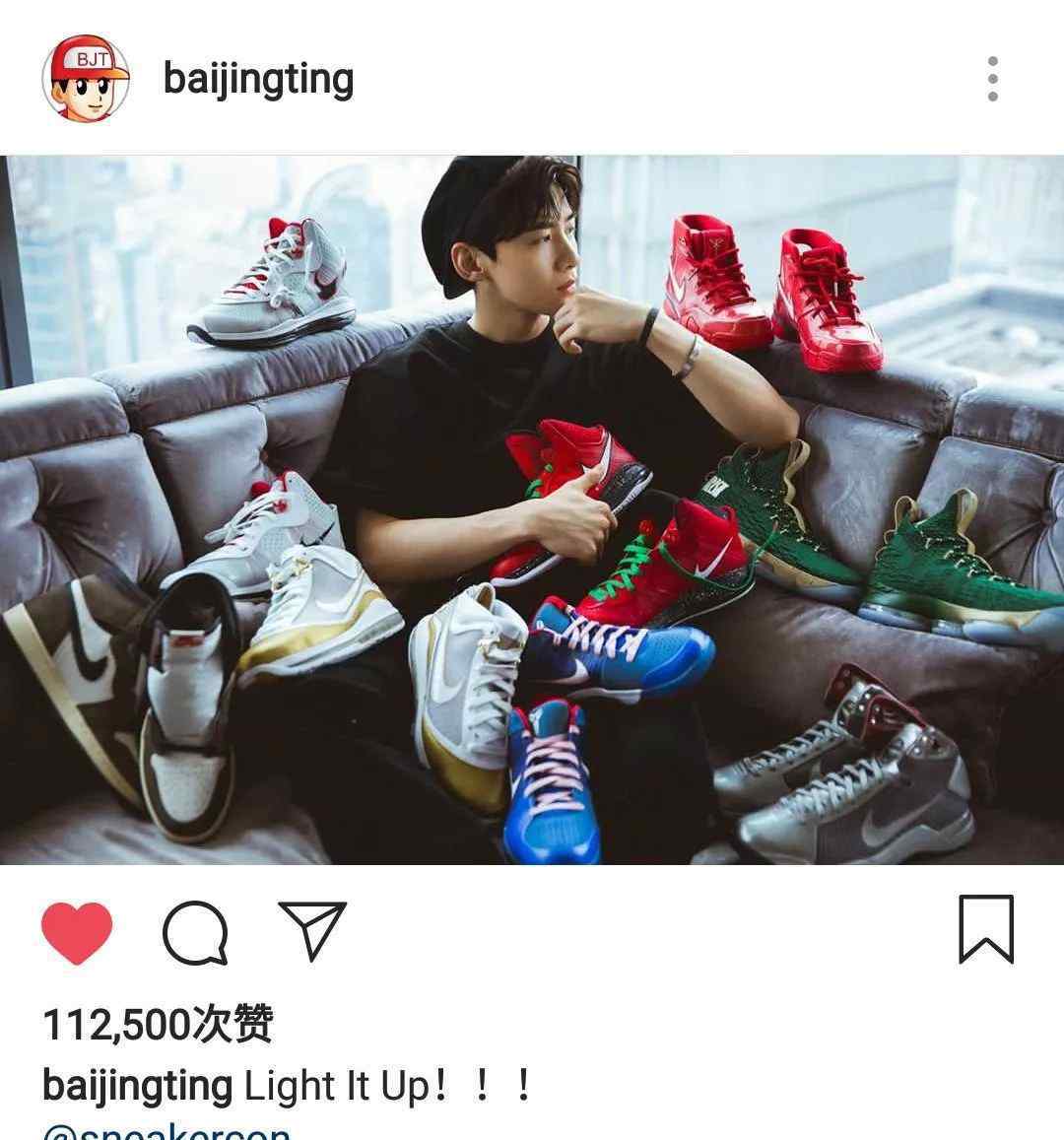Share the post with the paper plane icon
This screenshot has height=1140, width=1064.
pos(312,930)
